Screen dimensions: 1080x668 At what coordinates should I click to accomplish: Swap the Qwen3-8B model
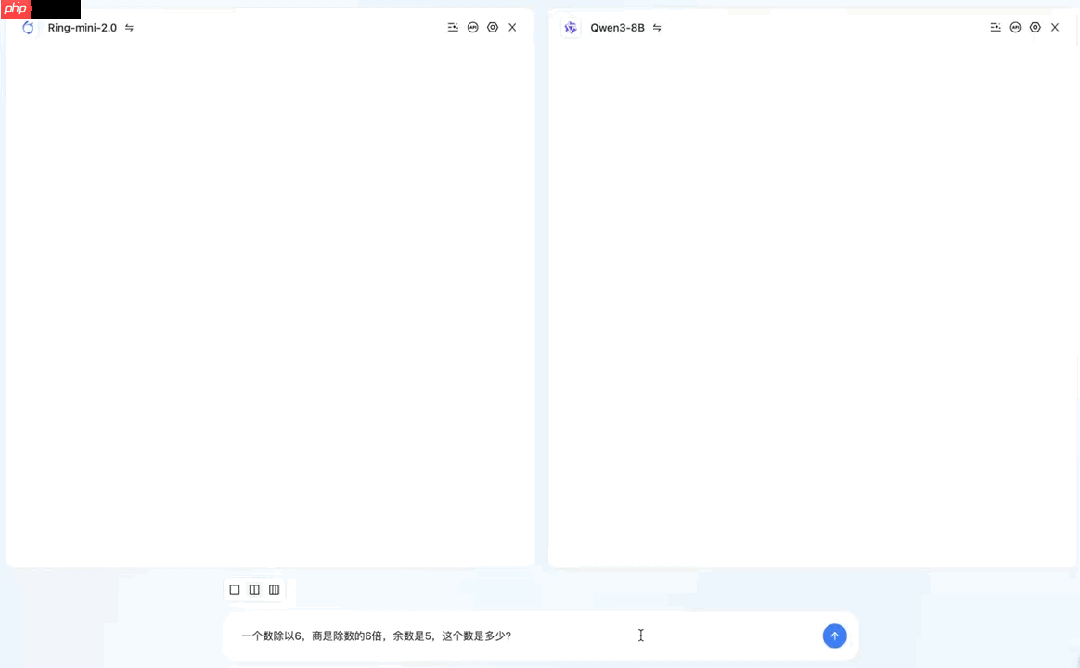[657, 28]
